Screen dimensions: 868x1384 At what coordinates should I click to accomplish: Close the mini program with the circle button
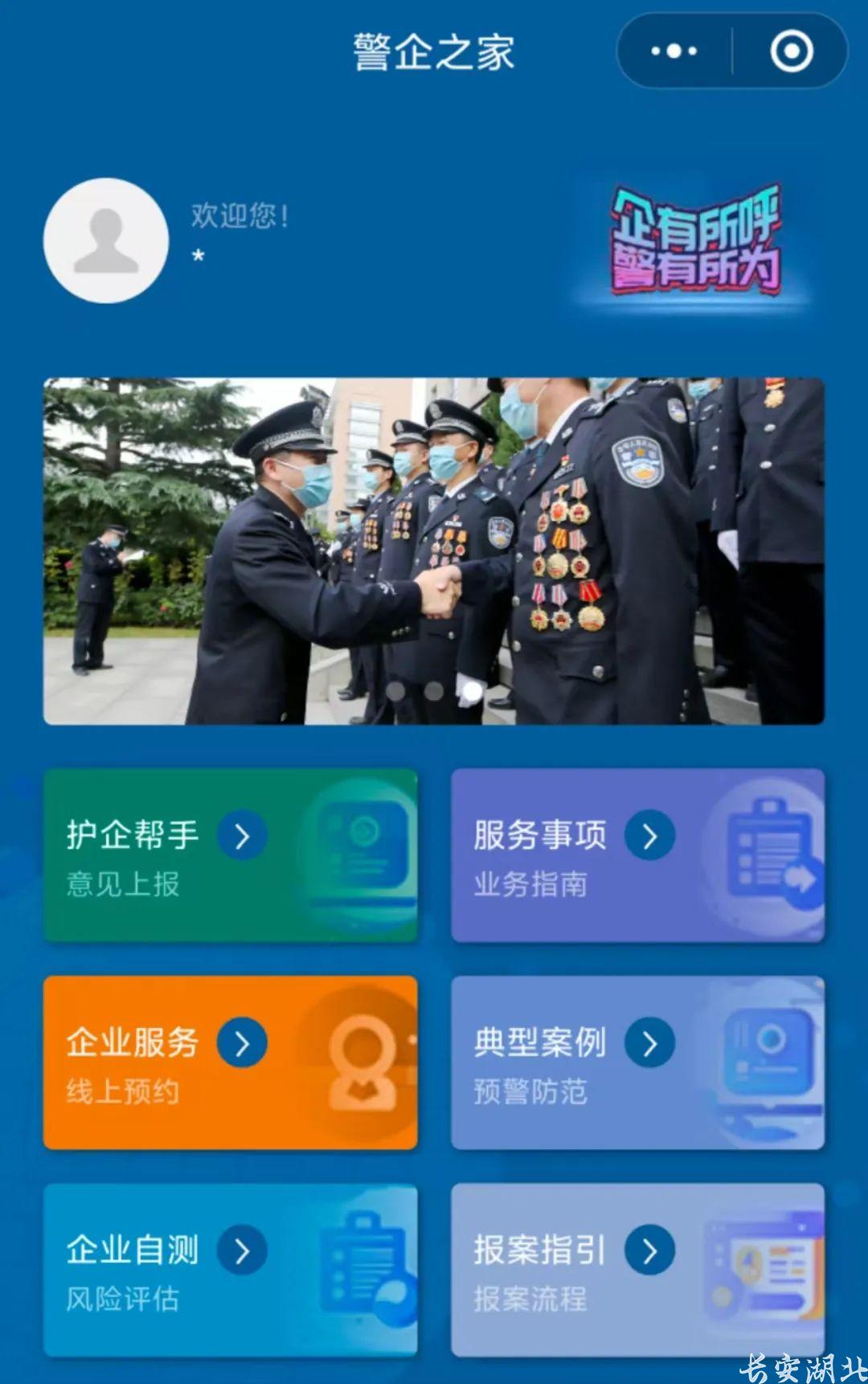[791, 51]
